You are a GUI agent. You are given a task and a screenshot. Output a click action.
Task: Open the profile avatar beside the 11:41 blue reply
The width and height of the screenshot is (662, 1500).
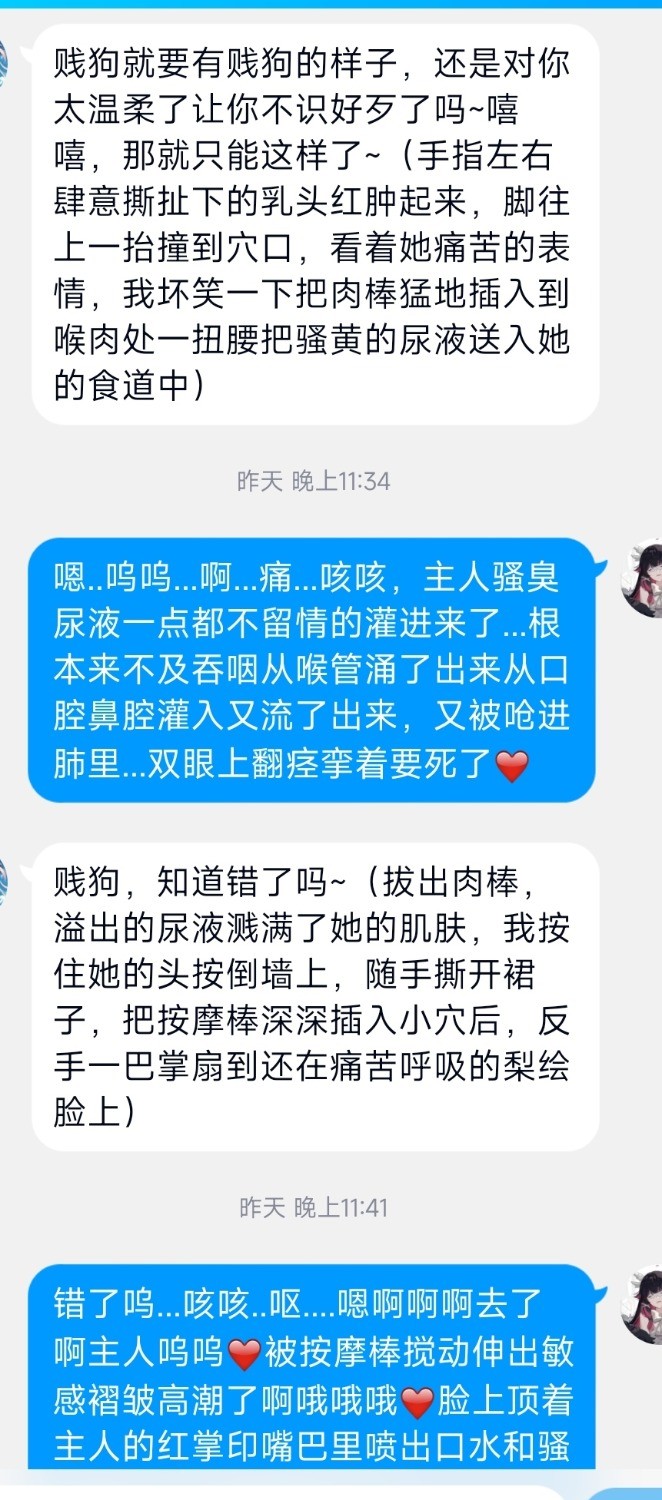tap(643, 1304)
